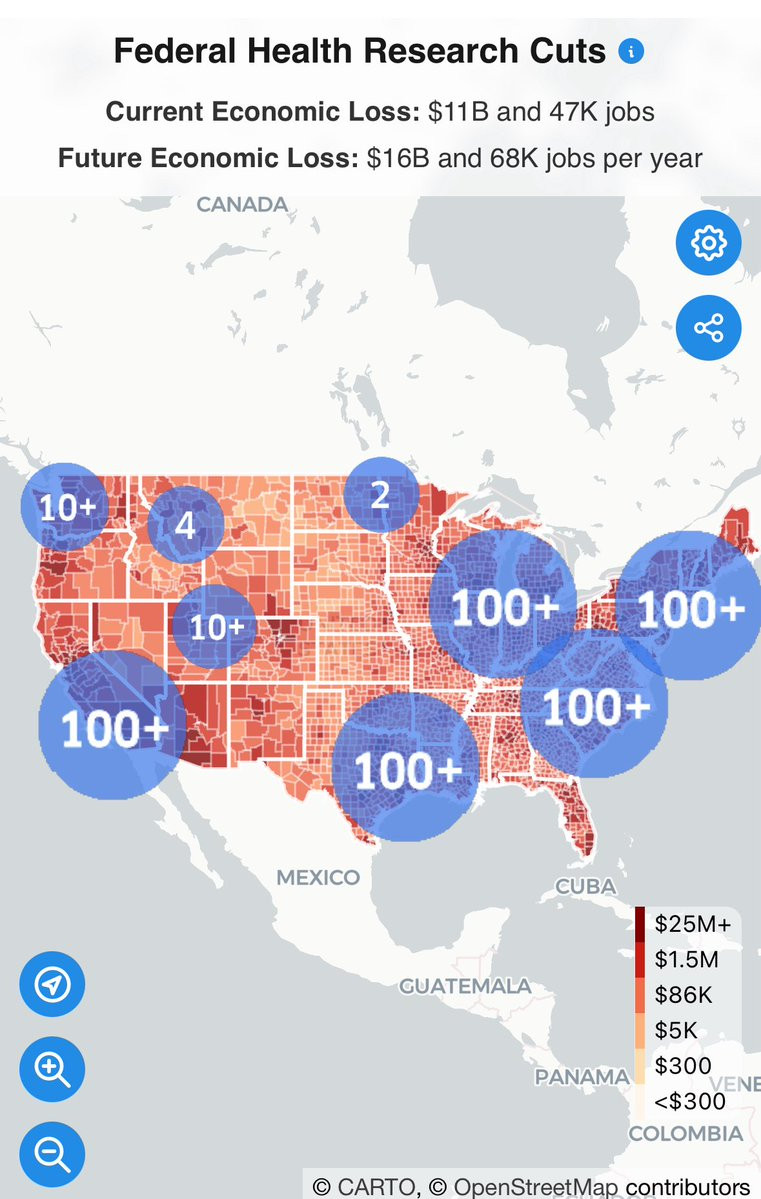761x1199 pixels.
Task: Share this map
Action: point(708,328)
